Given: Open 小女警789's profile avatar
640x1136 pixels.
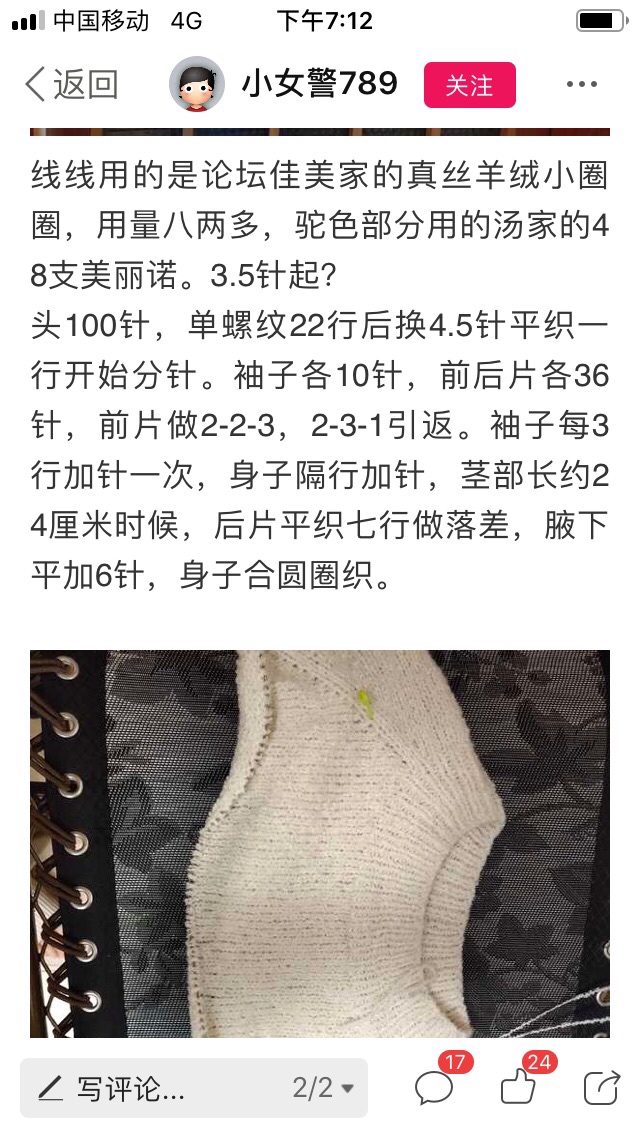Looking at the screenshot, I should (x=197, y=84).
